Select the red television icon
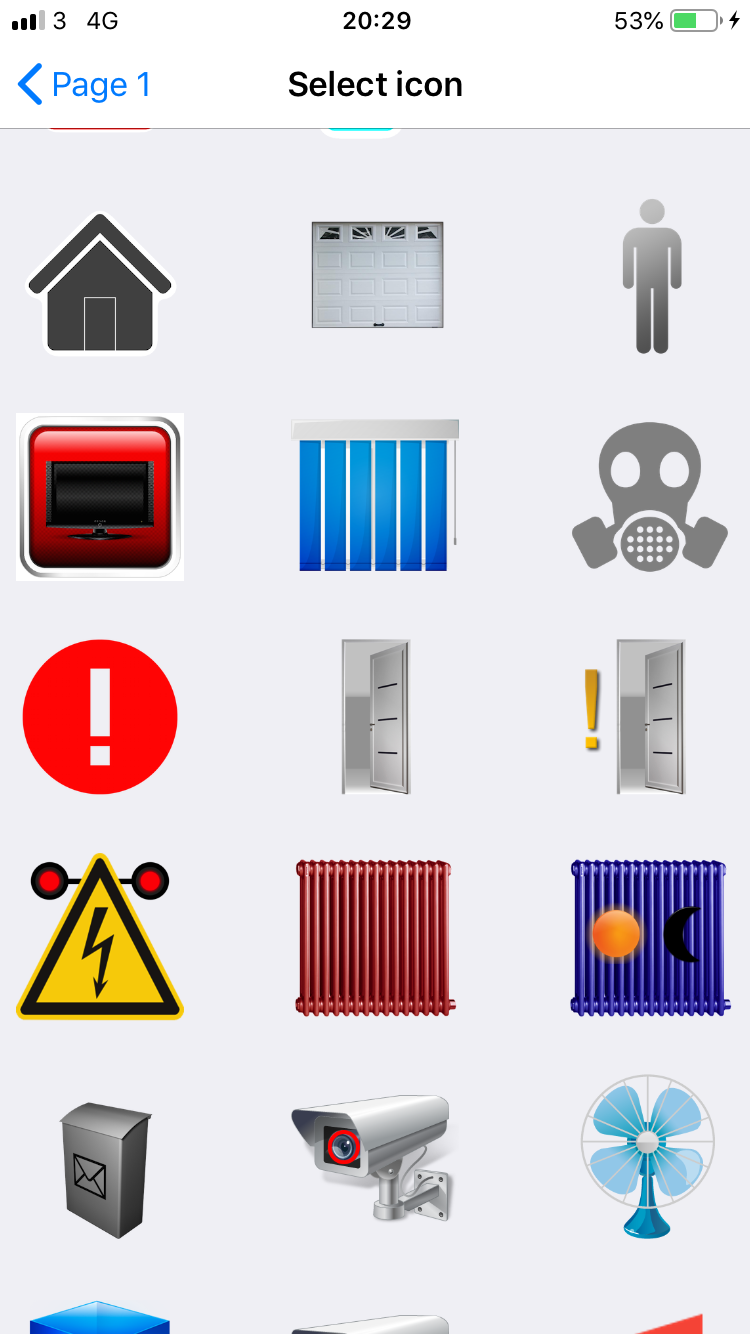Image resolution: width=750 pixels, height=1334 pixels. click(x=100, y=497)
